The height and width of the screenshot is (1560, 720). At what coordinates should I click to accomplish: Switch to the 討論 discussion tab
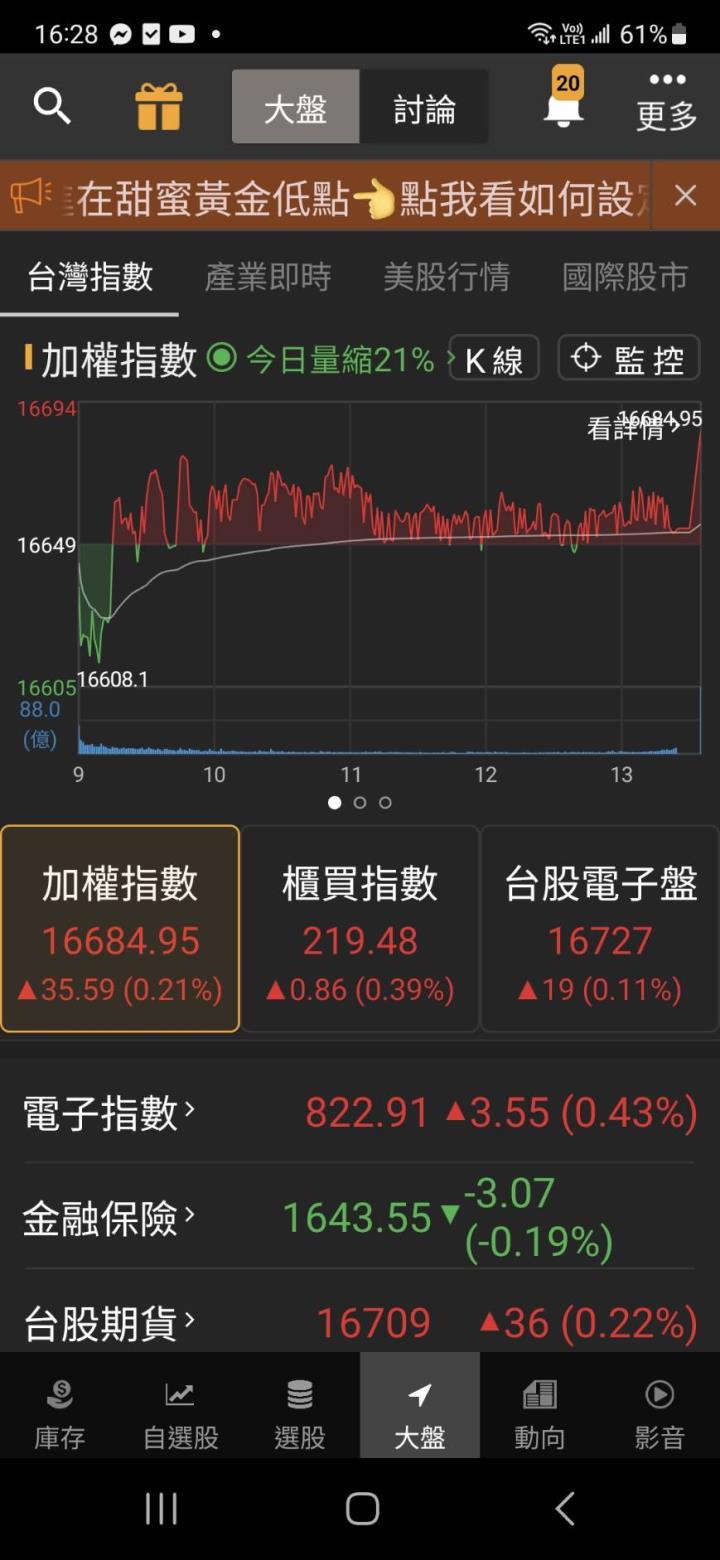click(420, 107)
